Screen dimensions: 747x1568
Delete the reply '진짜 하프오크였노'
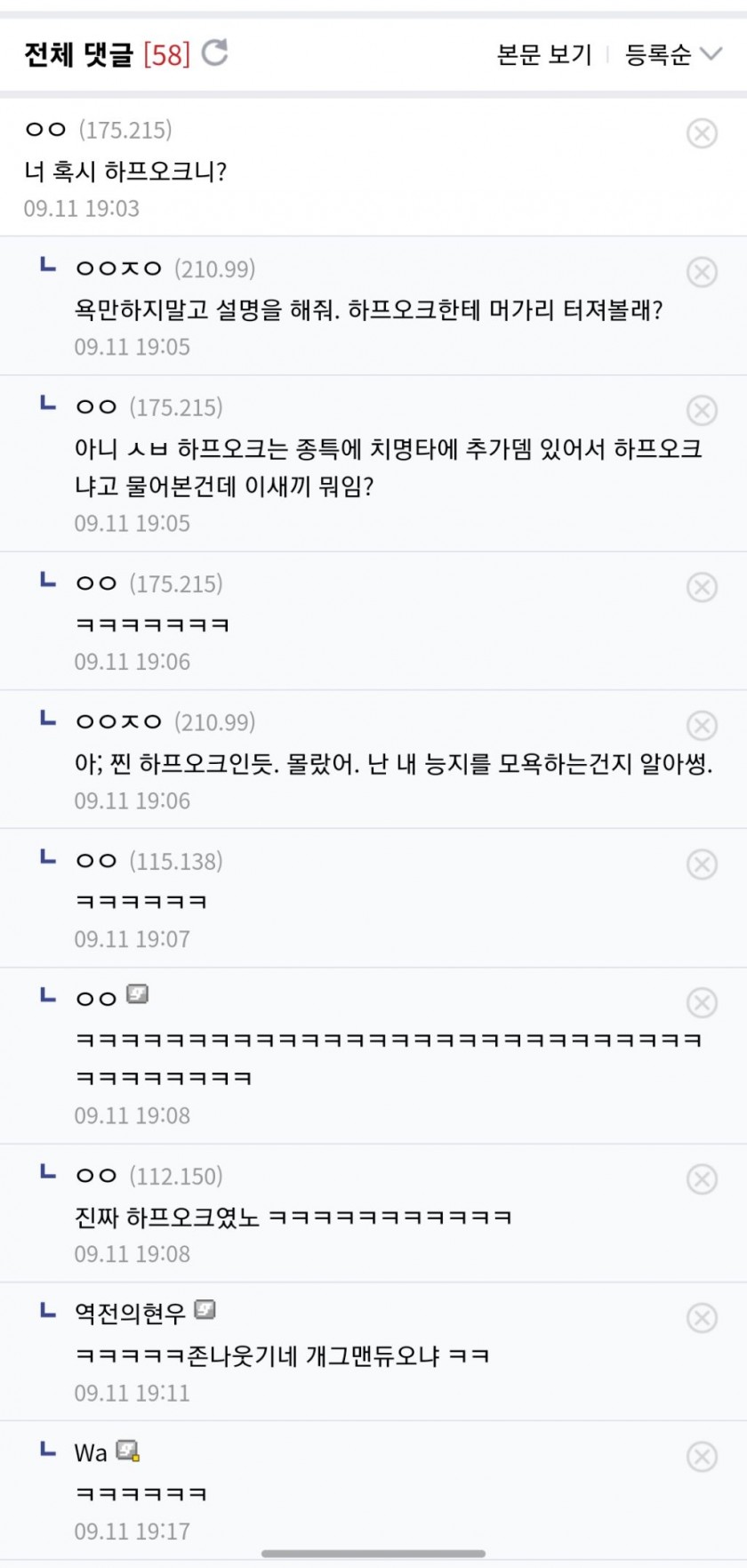pyautogui.click(x=702, y=1179)
